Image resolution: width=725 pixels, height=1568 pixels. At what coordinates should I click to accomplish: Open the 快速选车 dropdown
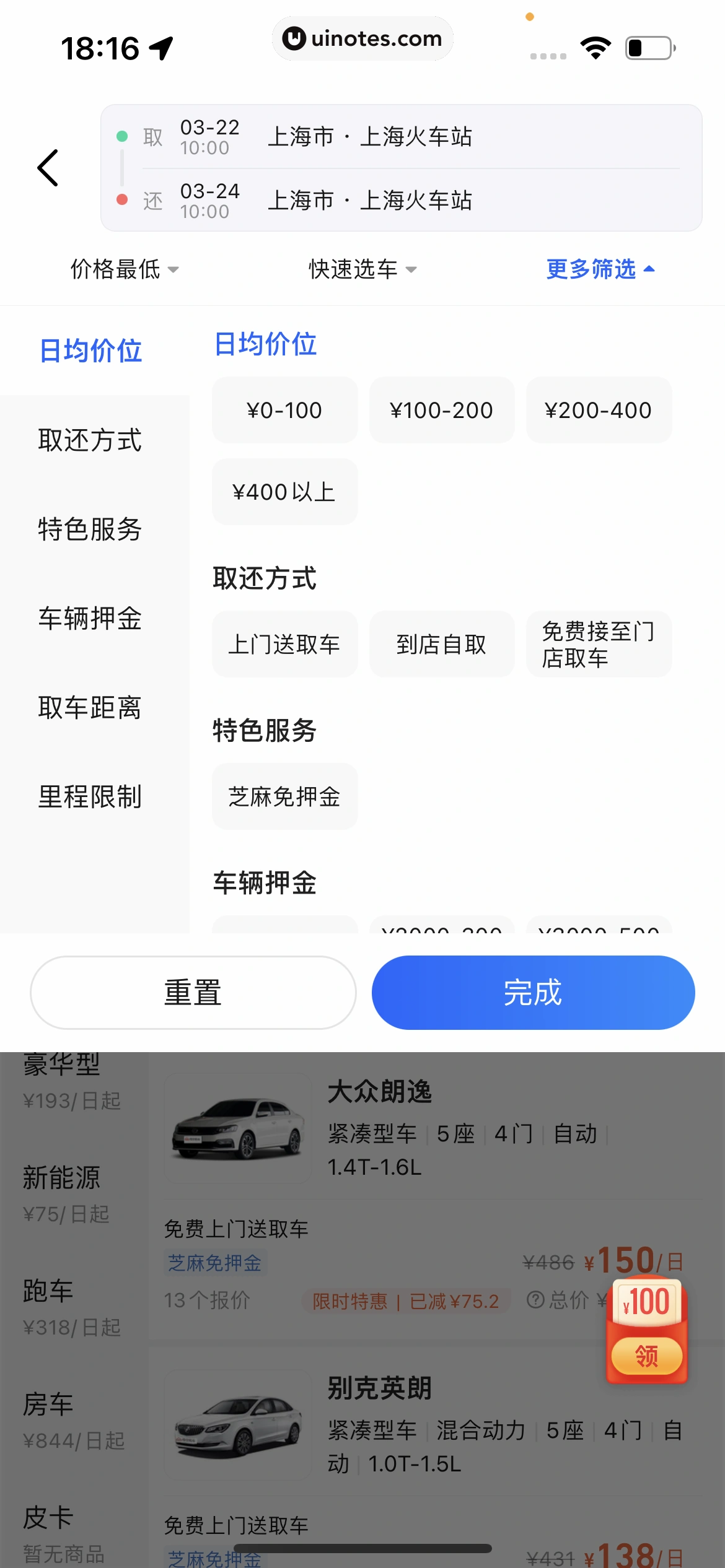pyautogui.click(x=362, y=269)
